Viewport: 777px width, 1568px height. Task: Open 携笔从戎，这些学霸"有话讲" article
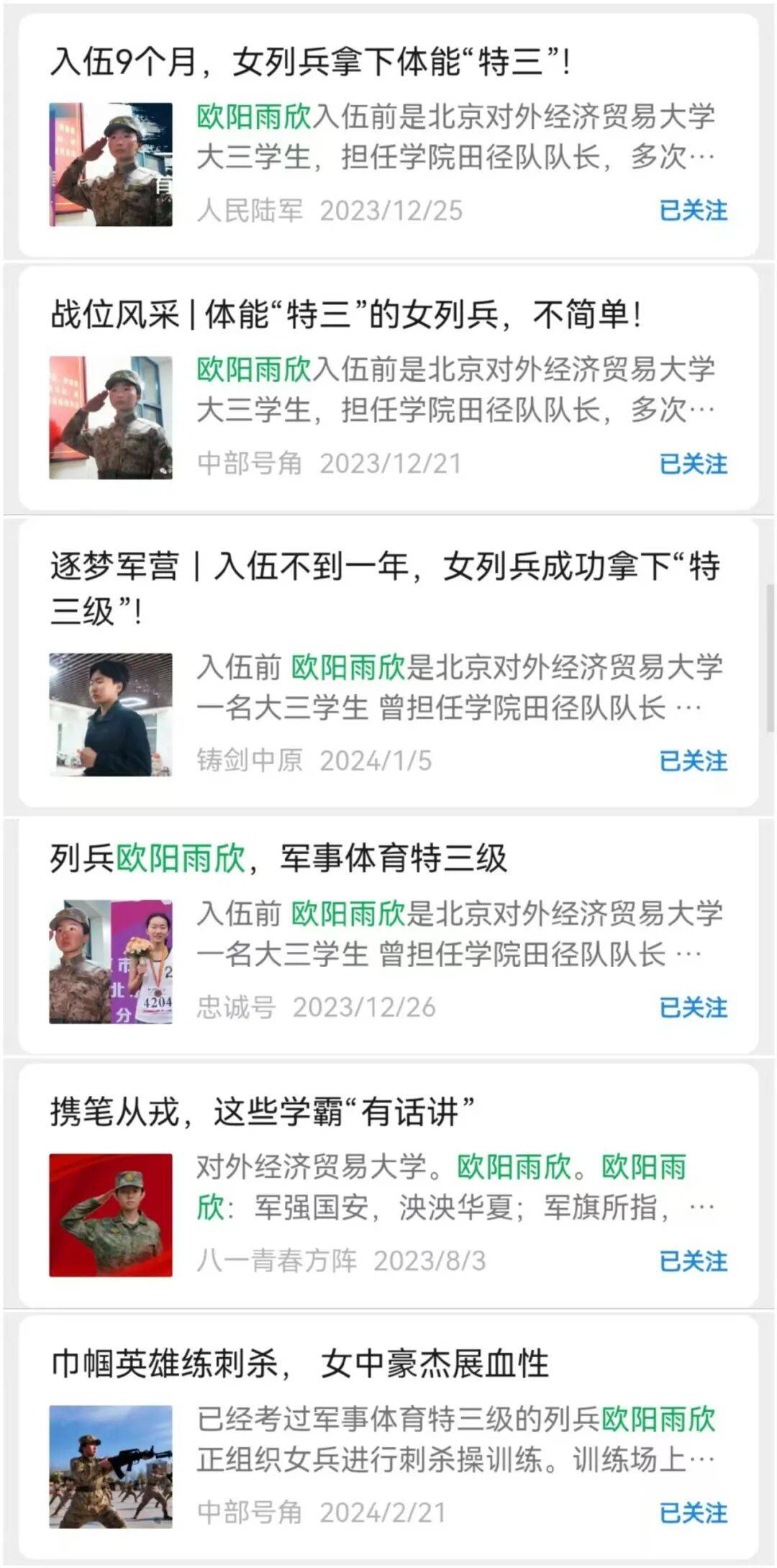(263, 1112)
